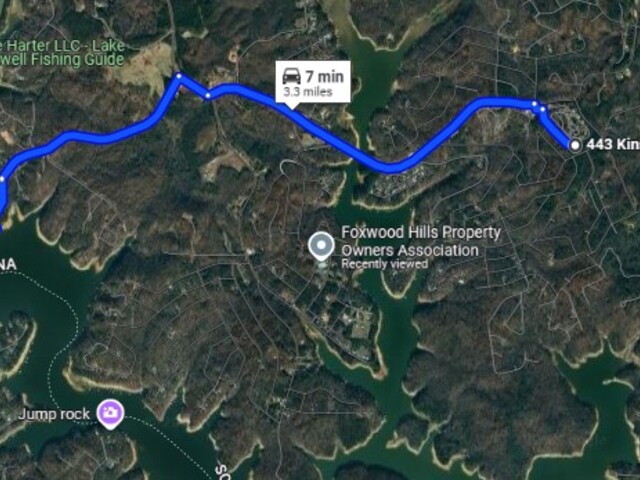
Task: Open the 443 Kin destination marker
Action: click(575, 145)
